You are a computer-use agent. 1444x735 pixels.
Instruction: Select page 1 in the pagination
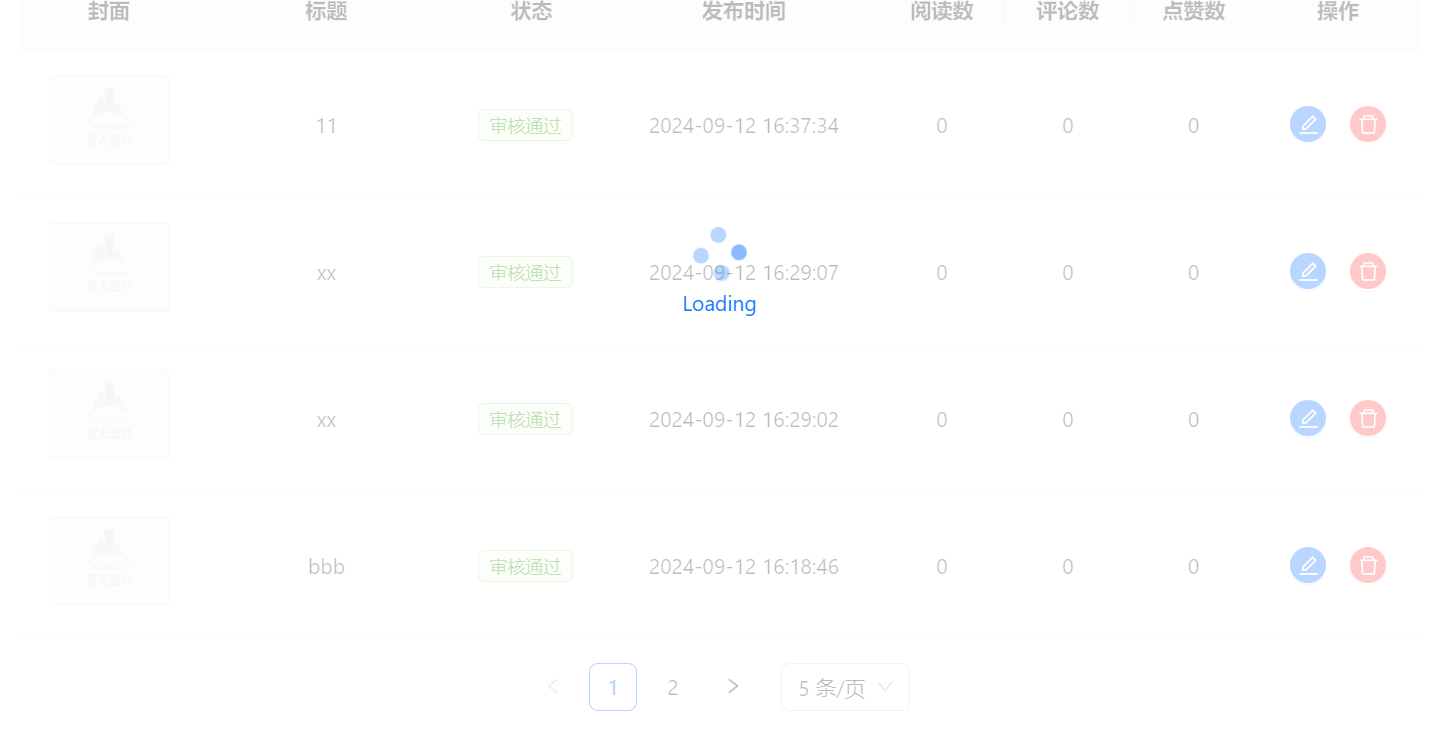click(613, 687)
